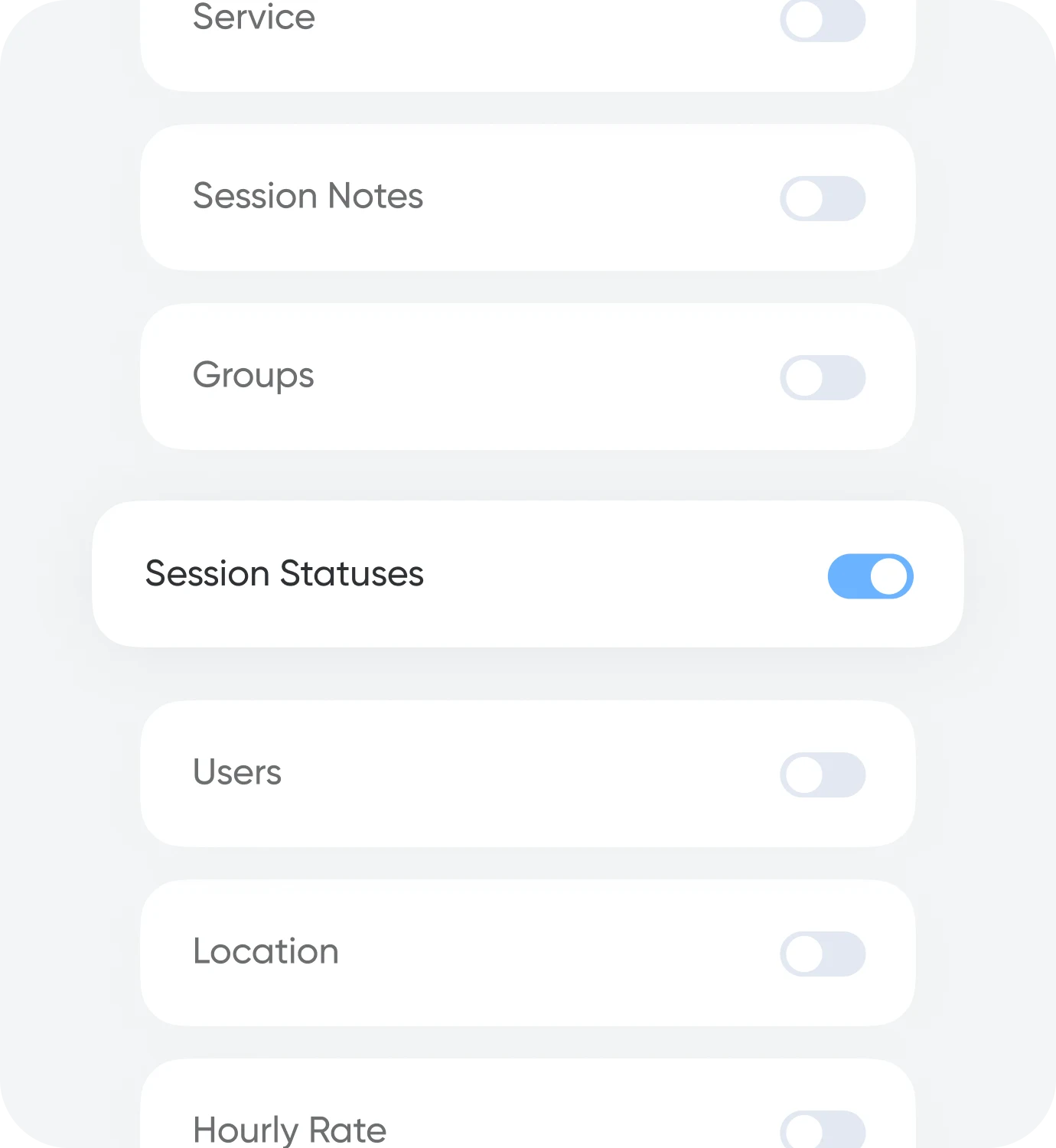Switch on the Users toggle
Image resolution: width=1056 pixels, height=1148 pixels.
point(823,775)
